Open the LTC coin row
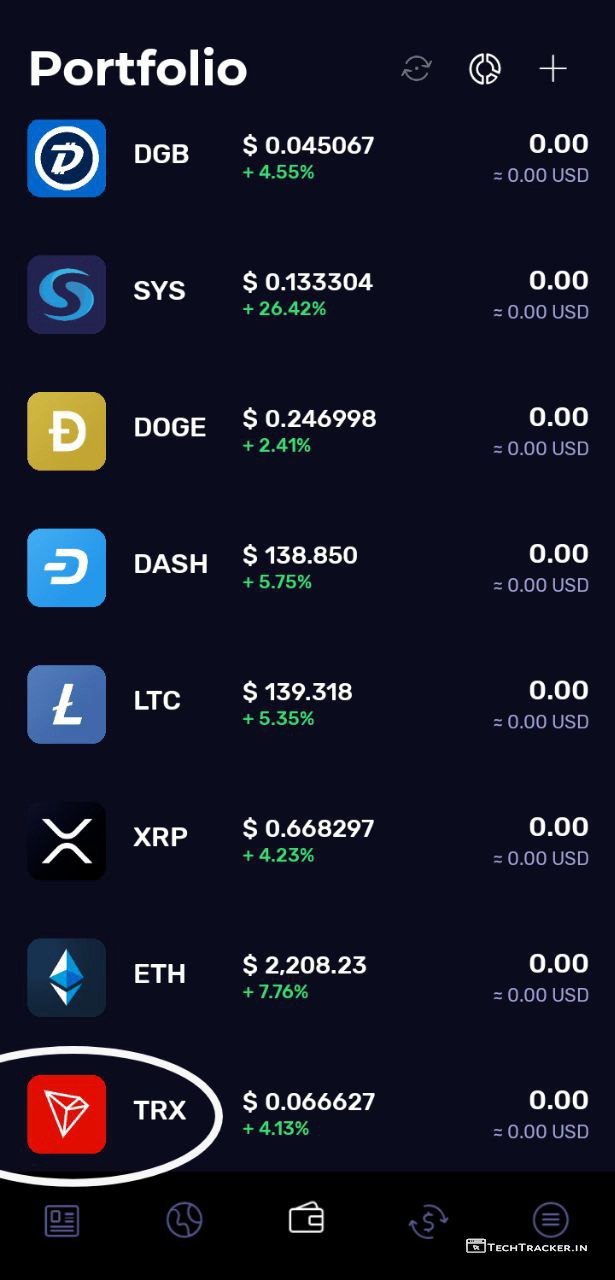 (307, 704)
